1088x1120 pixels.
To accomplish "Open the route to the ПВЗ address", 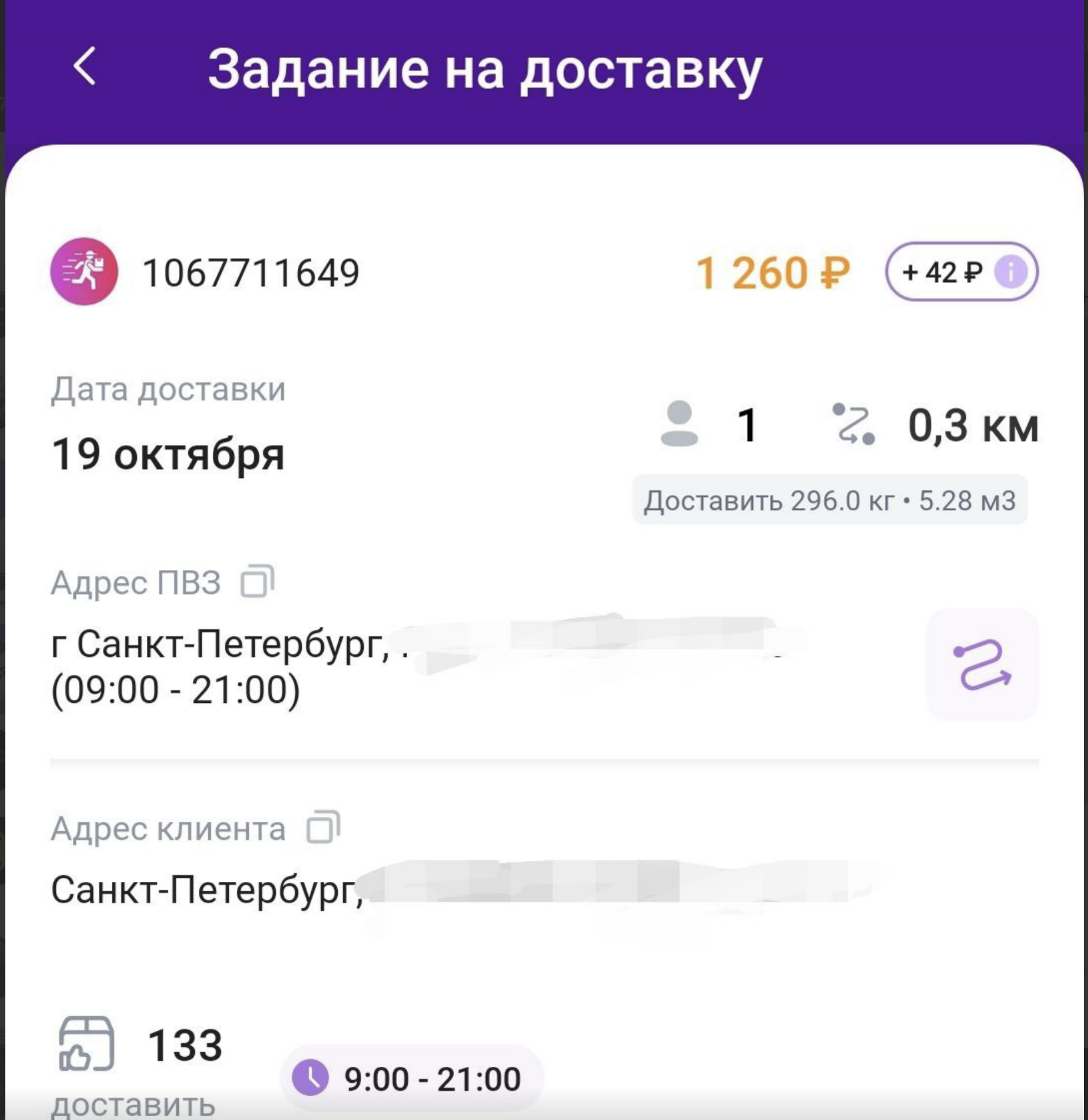I will 982,664.
